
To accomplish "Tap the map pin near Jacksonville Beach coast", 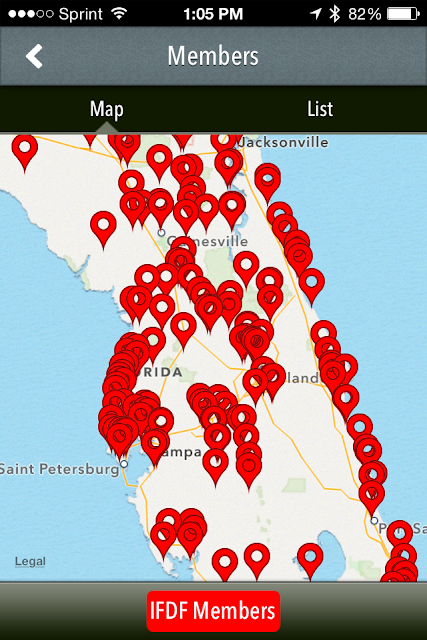I will tap(267, 184).
